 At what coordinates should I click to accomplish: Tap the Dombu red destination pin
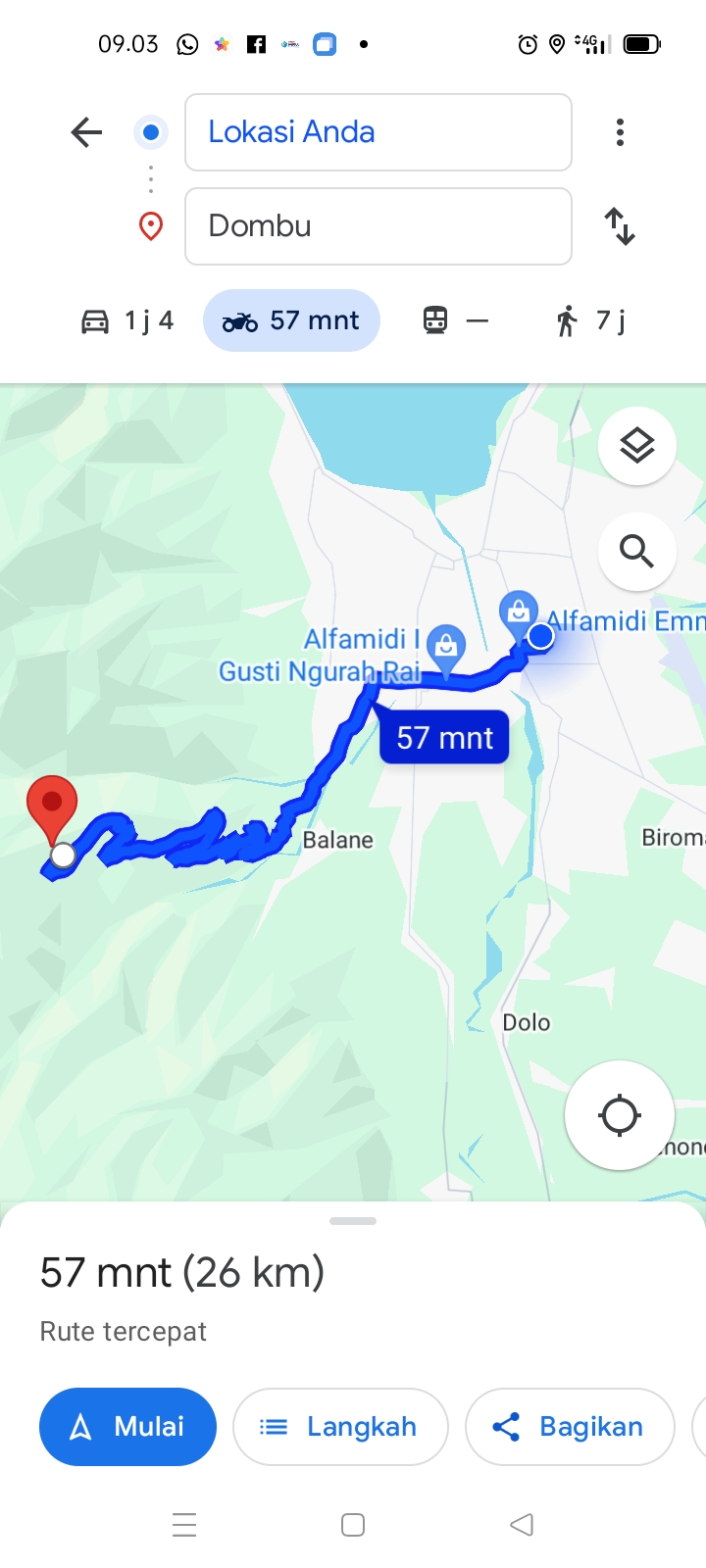[52, 809]
